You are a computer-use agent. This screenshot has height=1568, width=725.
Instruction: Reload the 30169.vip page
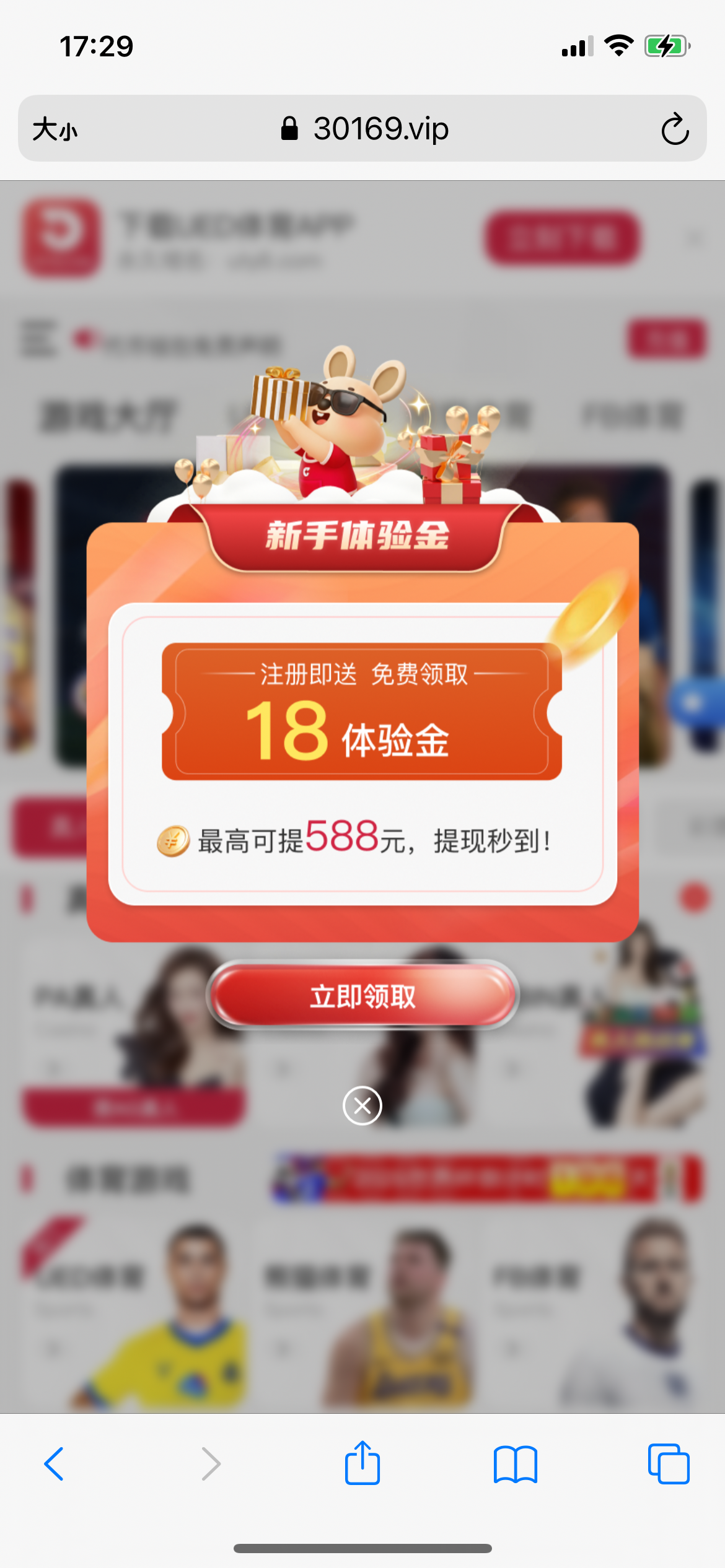click(x=675, y=129)
